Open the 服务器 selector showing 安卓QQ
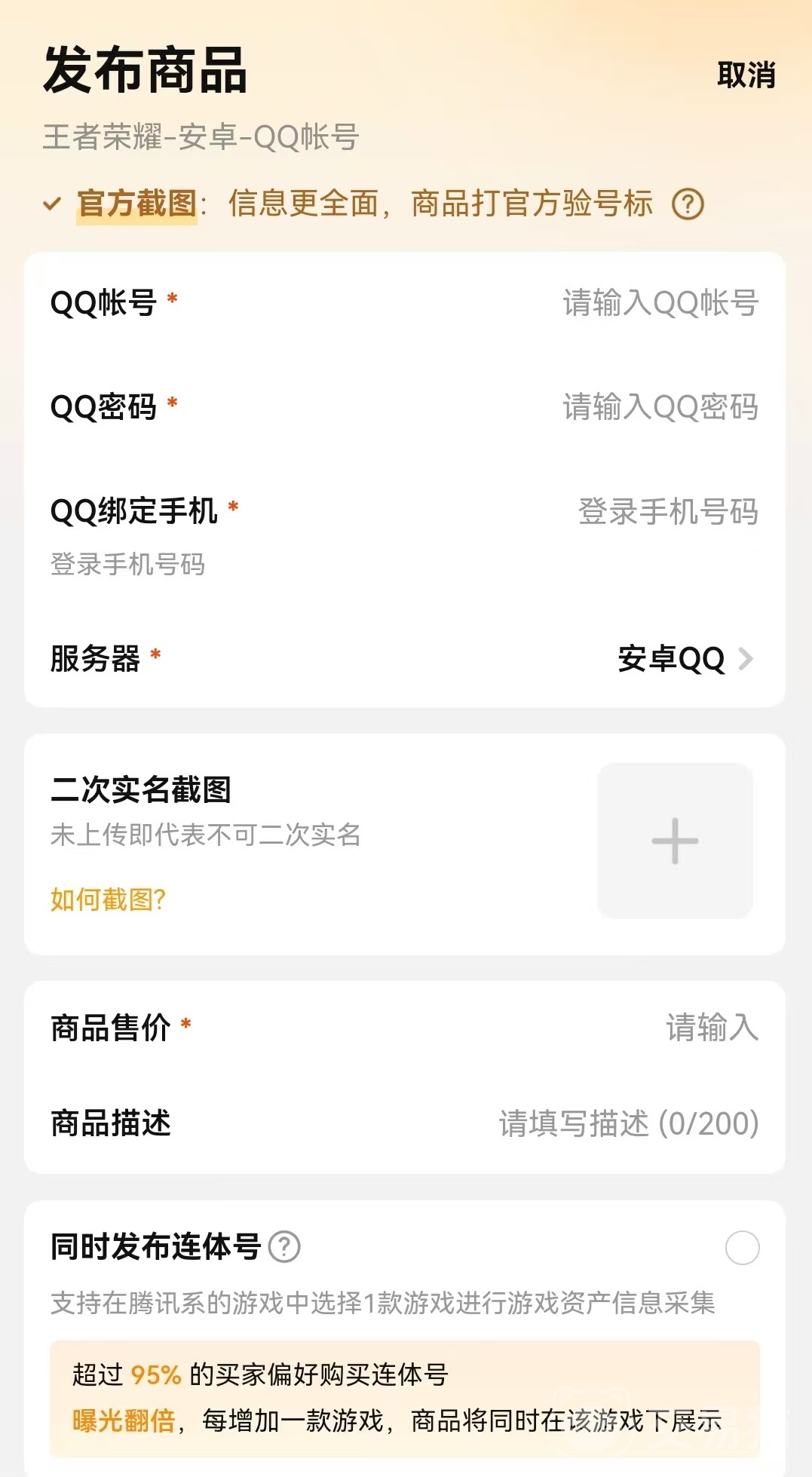This screenshot has height=1477, width=812. pos(684,659)
